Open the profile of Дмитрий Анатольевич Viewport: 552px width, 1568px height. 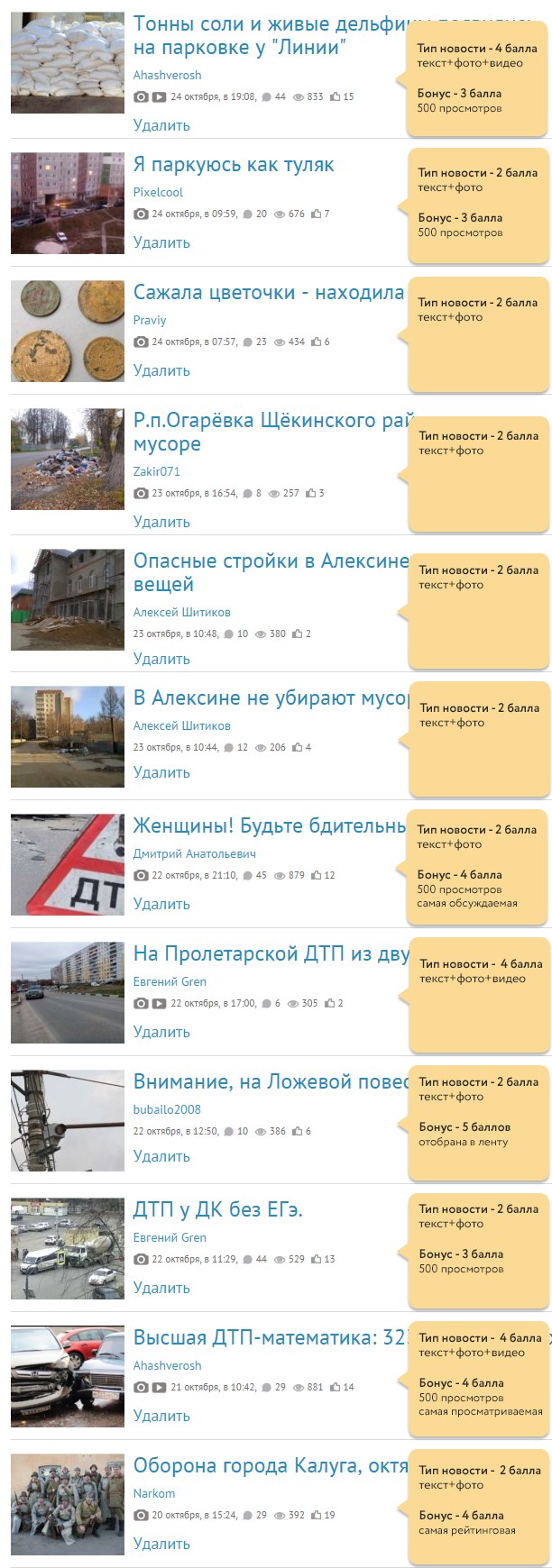coord(194,853)
